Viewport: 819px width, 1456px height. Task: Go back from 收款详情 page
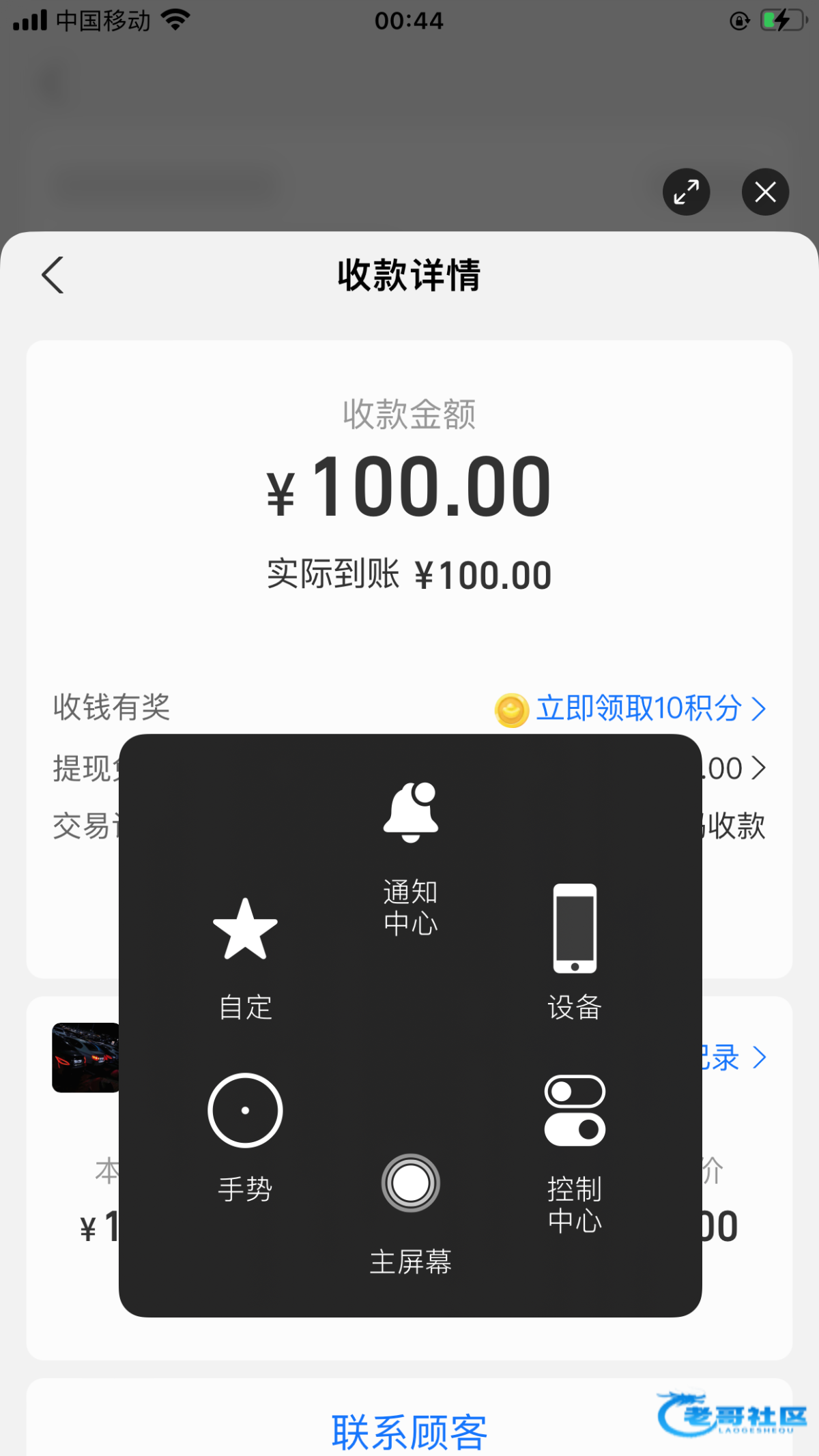pos(53,276)
